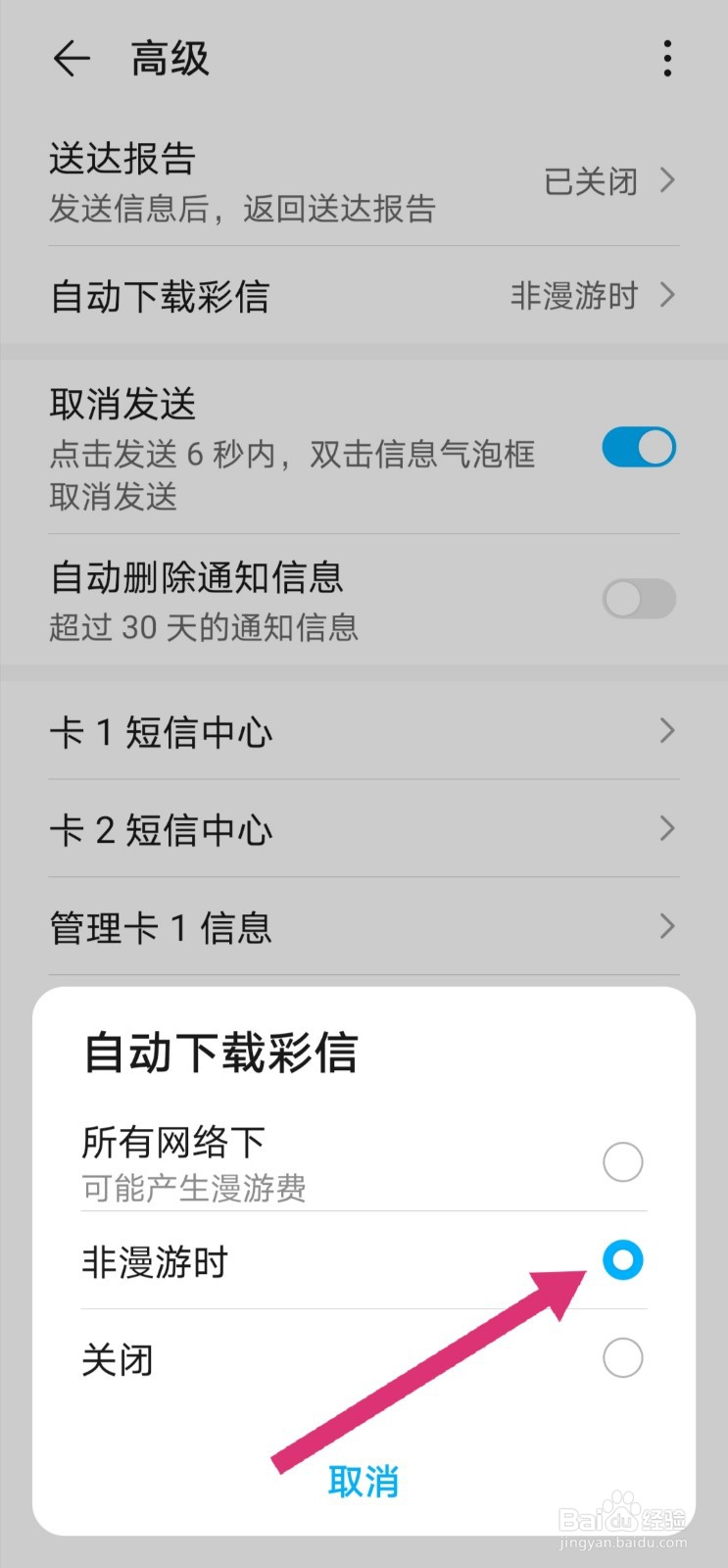Image resolution: width=728 pixels, height=1568 pixels.
Task: Tap the 自动下载彩信 dialog title
Action: tap(221, 1051)
